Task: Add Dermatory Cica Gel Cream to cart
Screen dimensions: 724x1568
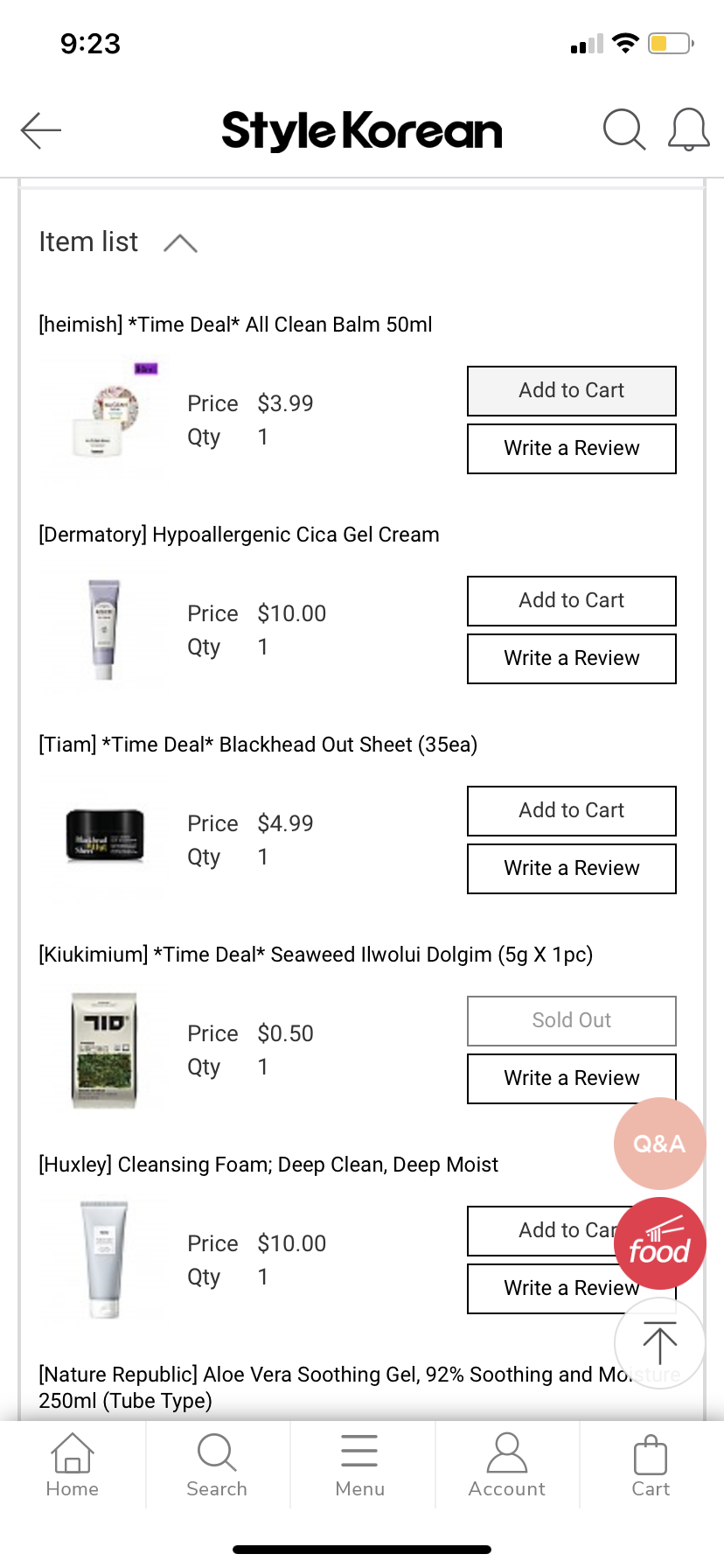Action: click(x=571, y=600)
